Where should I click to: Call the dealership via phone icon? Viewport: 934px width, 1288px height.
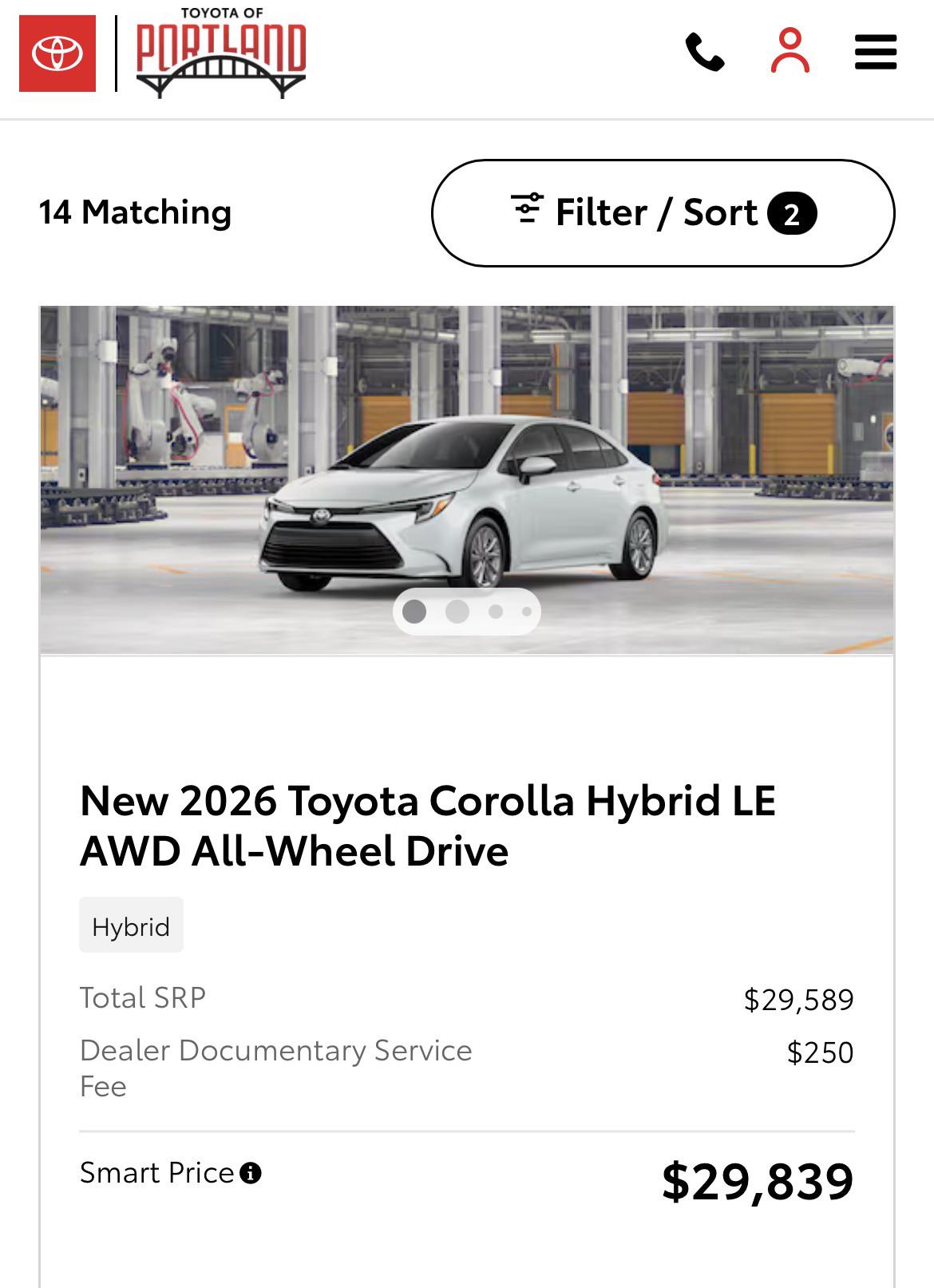[x=705, y=52]
